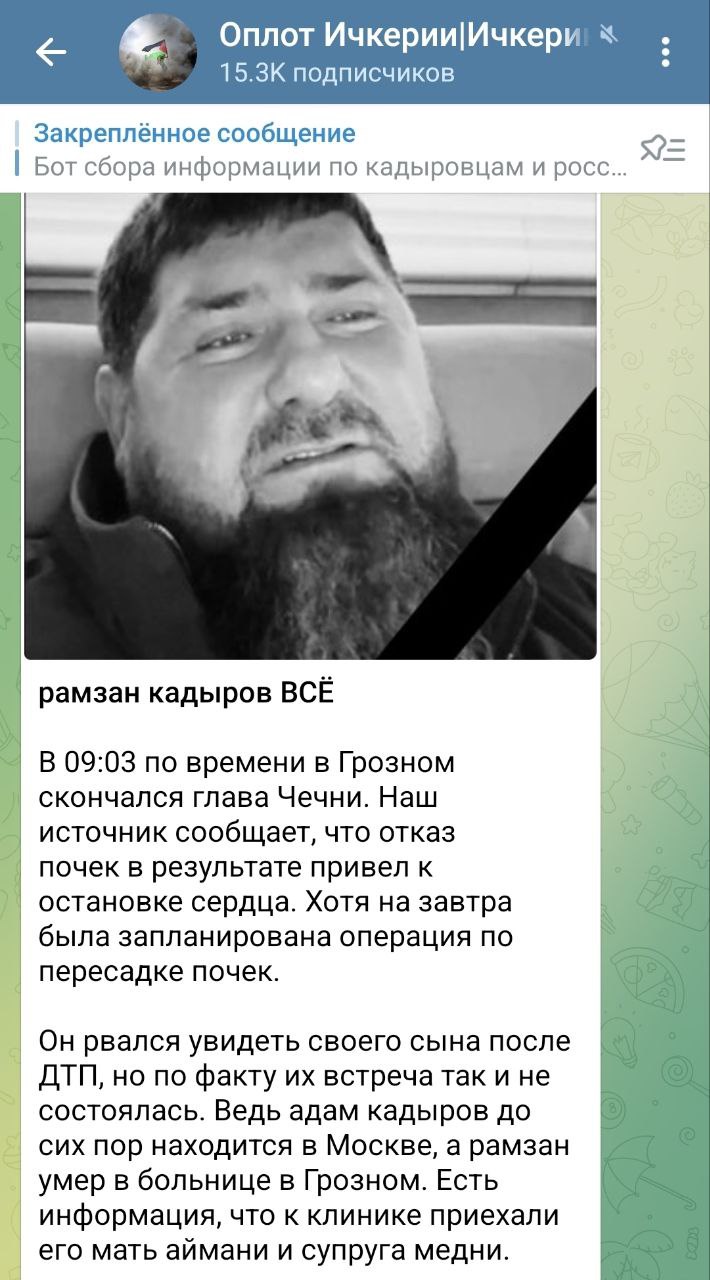The image size is (710, 1280).
Task: Open the overflow menu
Action: pos(666,52)
